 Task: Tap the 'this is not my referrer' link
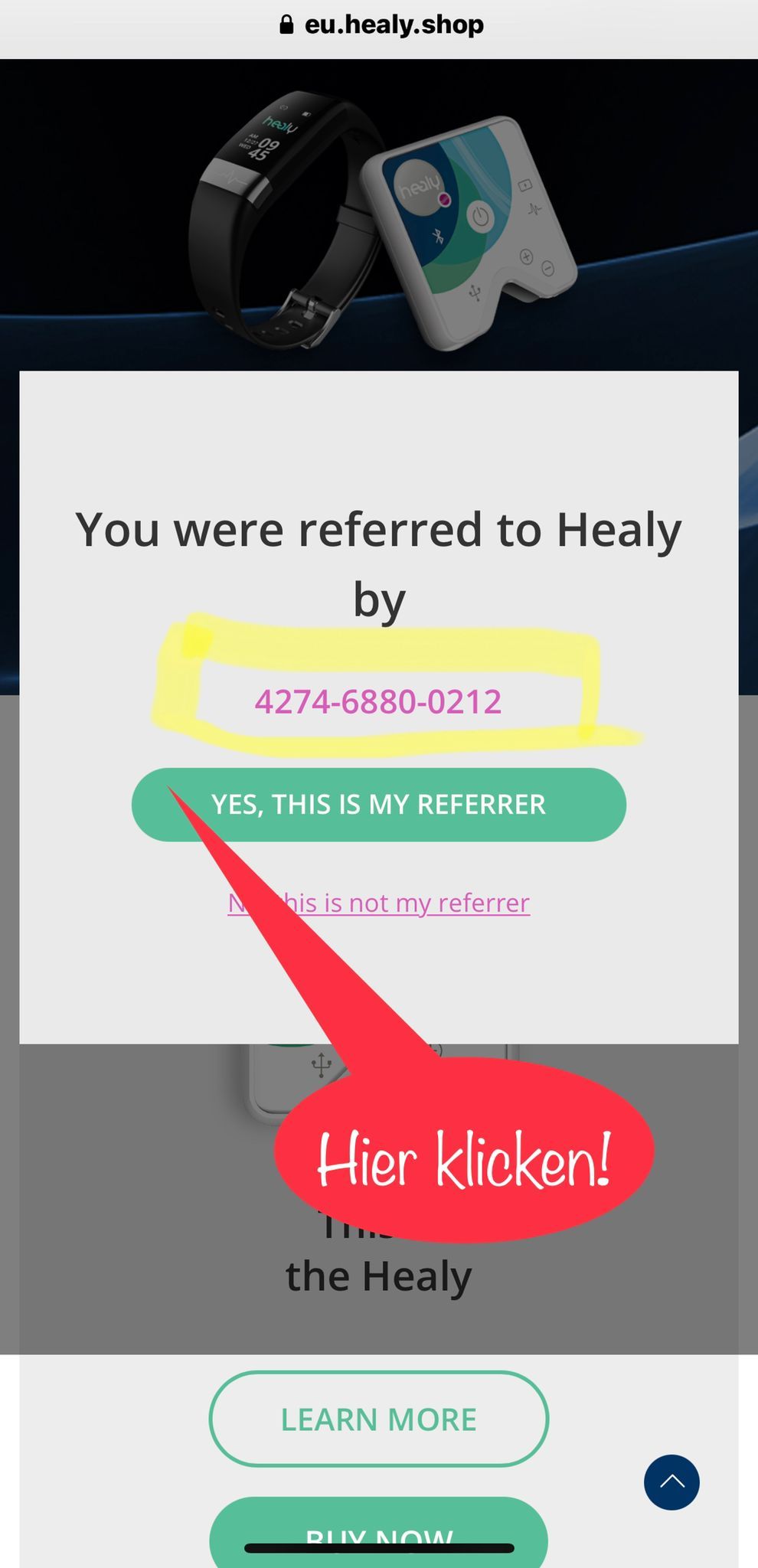[406, 903]
